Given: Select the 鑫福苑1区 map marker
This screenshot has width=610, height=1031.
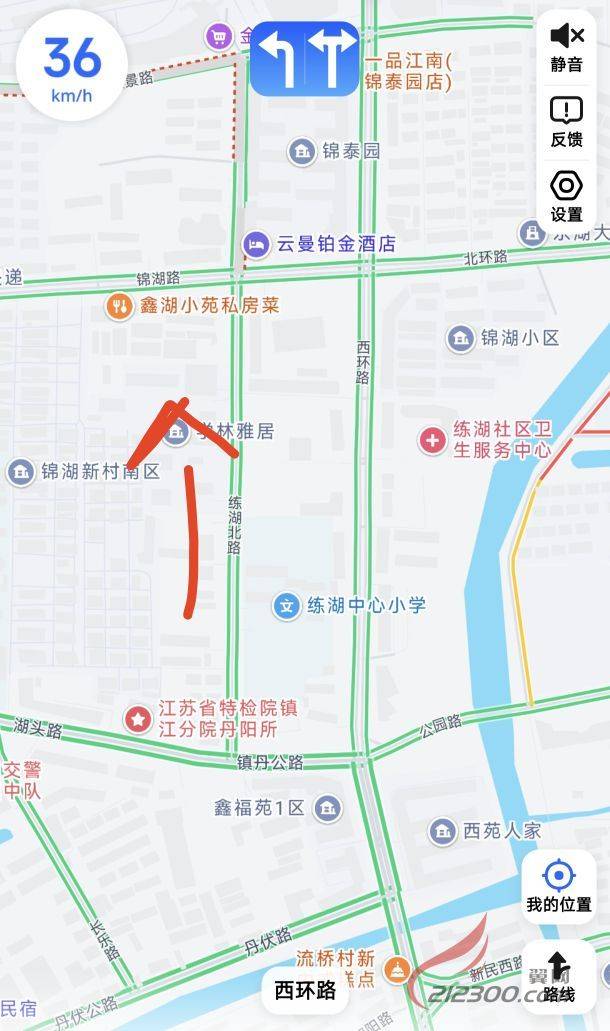Looking at the screenshot, I should (327, 808).
